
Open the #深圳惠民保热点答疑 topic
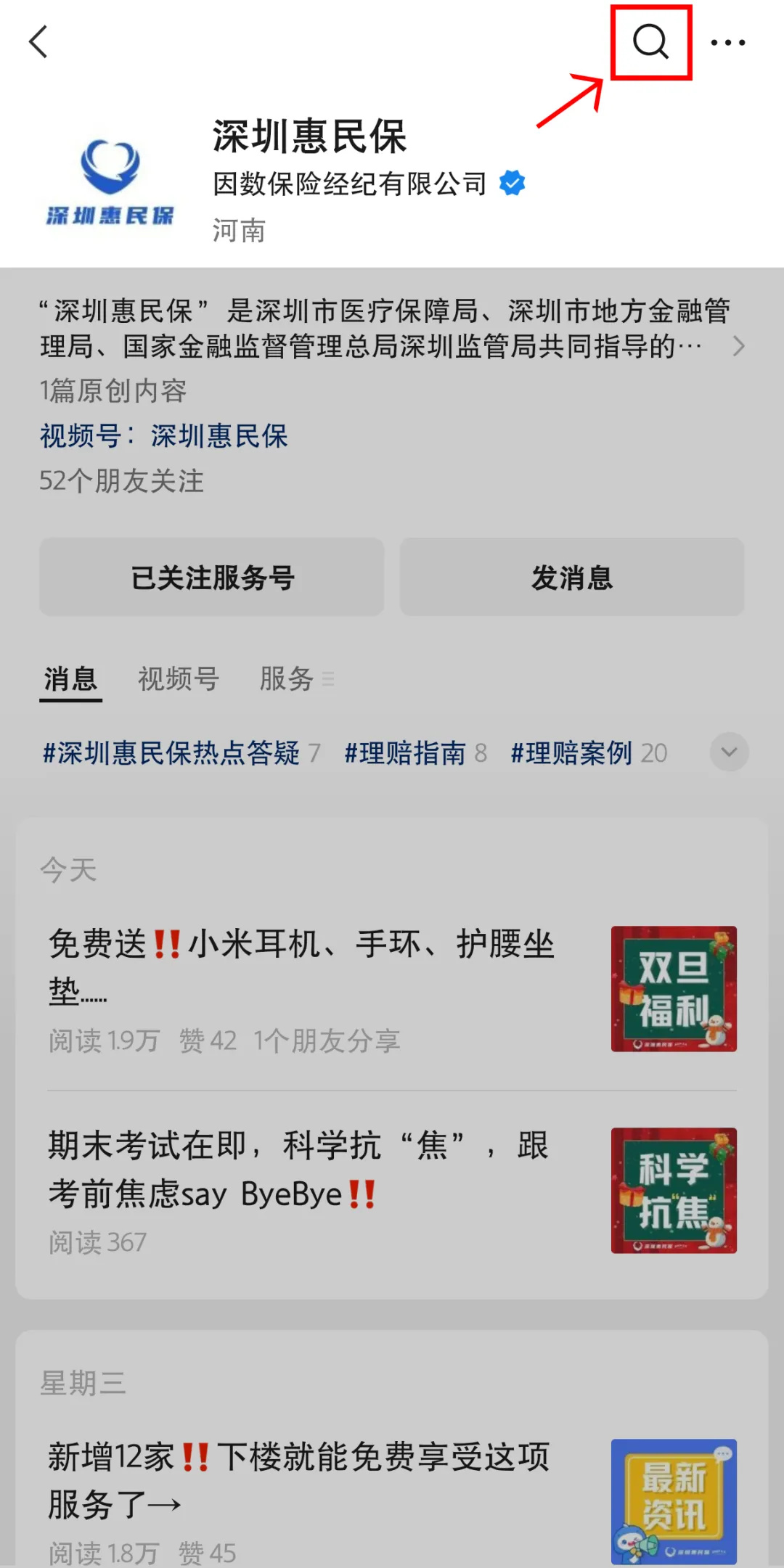171,753
